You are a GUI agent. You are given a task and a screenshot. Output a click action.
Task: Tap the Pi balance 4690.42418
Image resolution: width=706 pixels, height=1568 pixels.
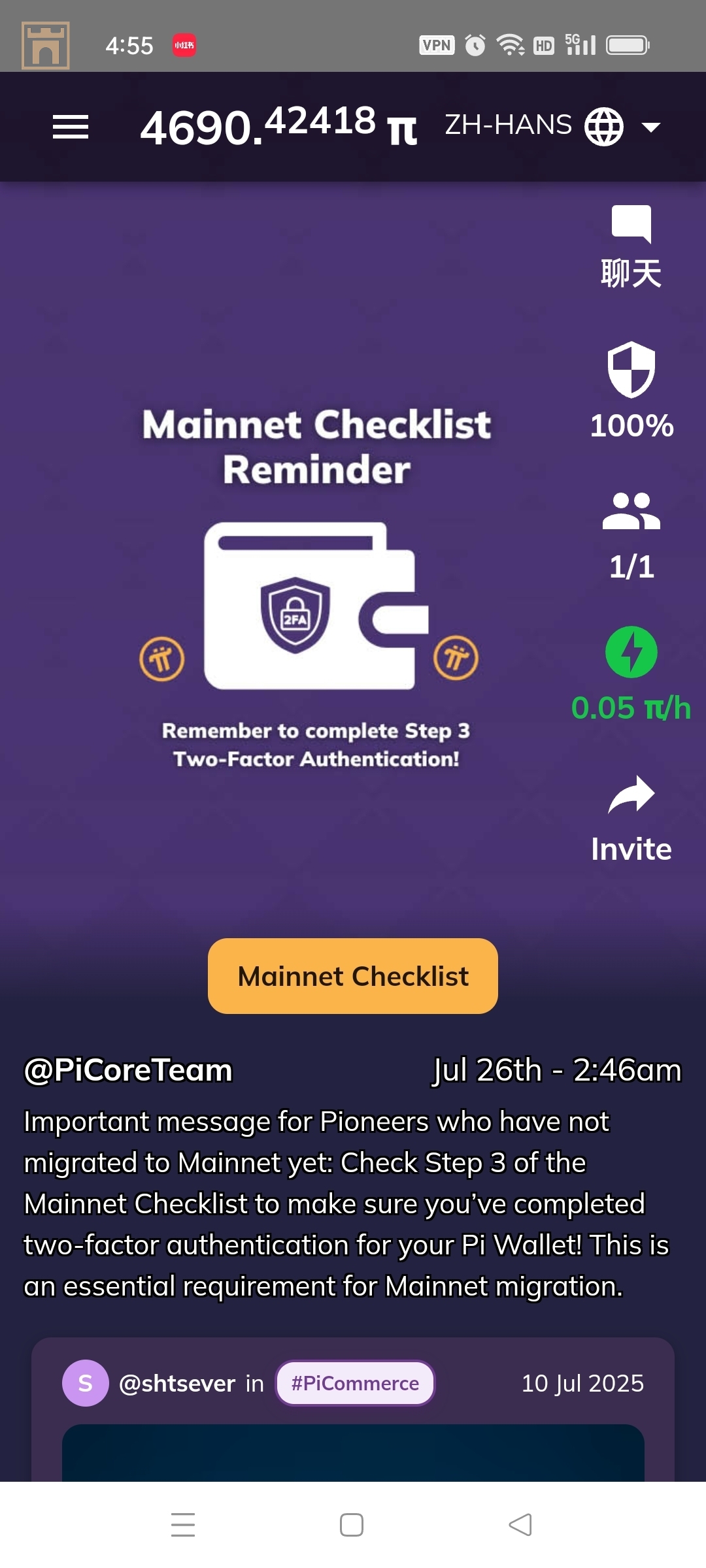tap(278, 126)
